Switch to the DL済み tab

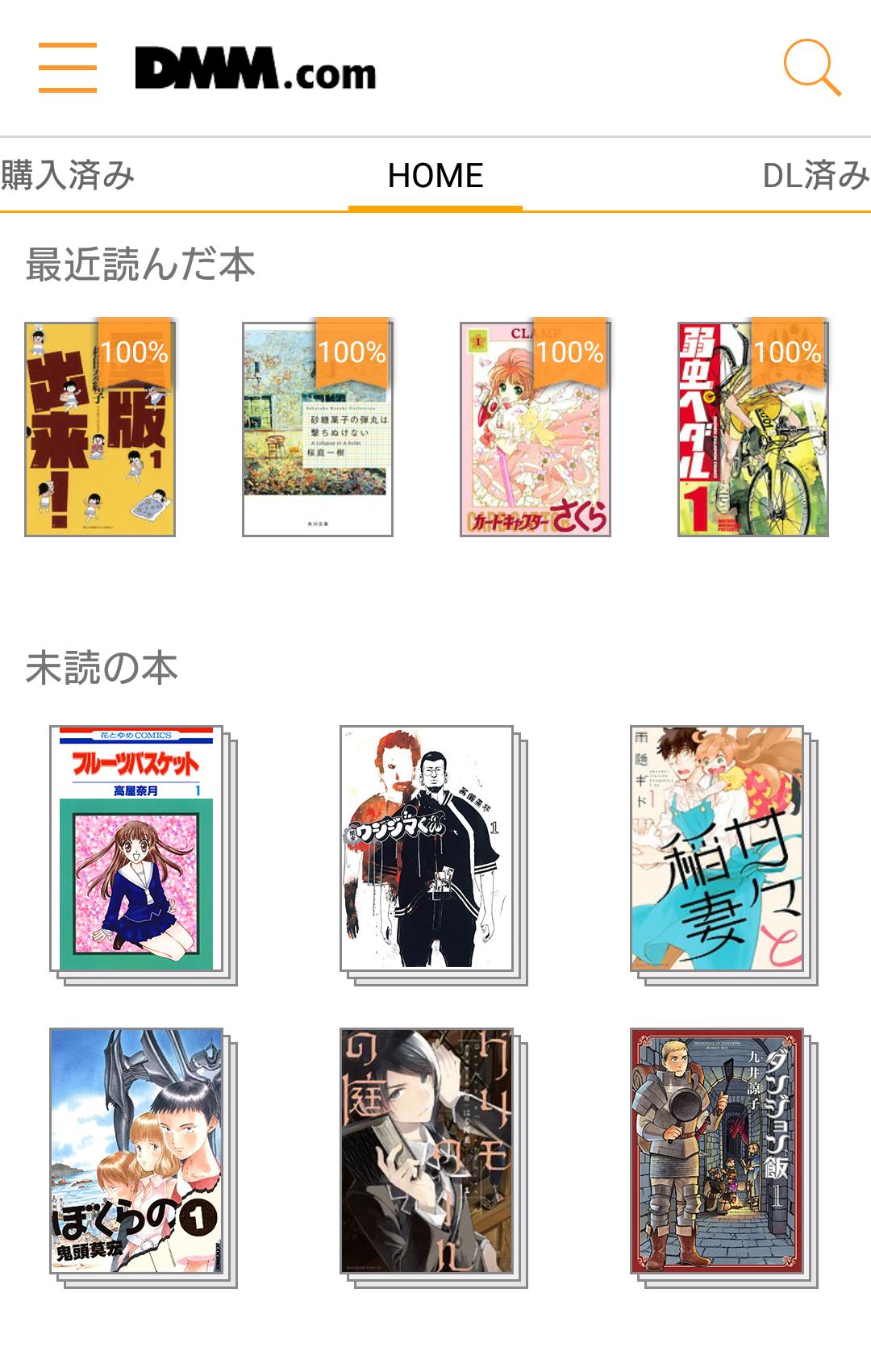click(x=815, y=175)
